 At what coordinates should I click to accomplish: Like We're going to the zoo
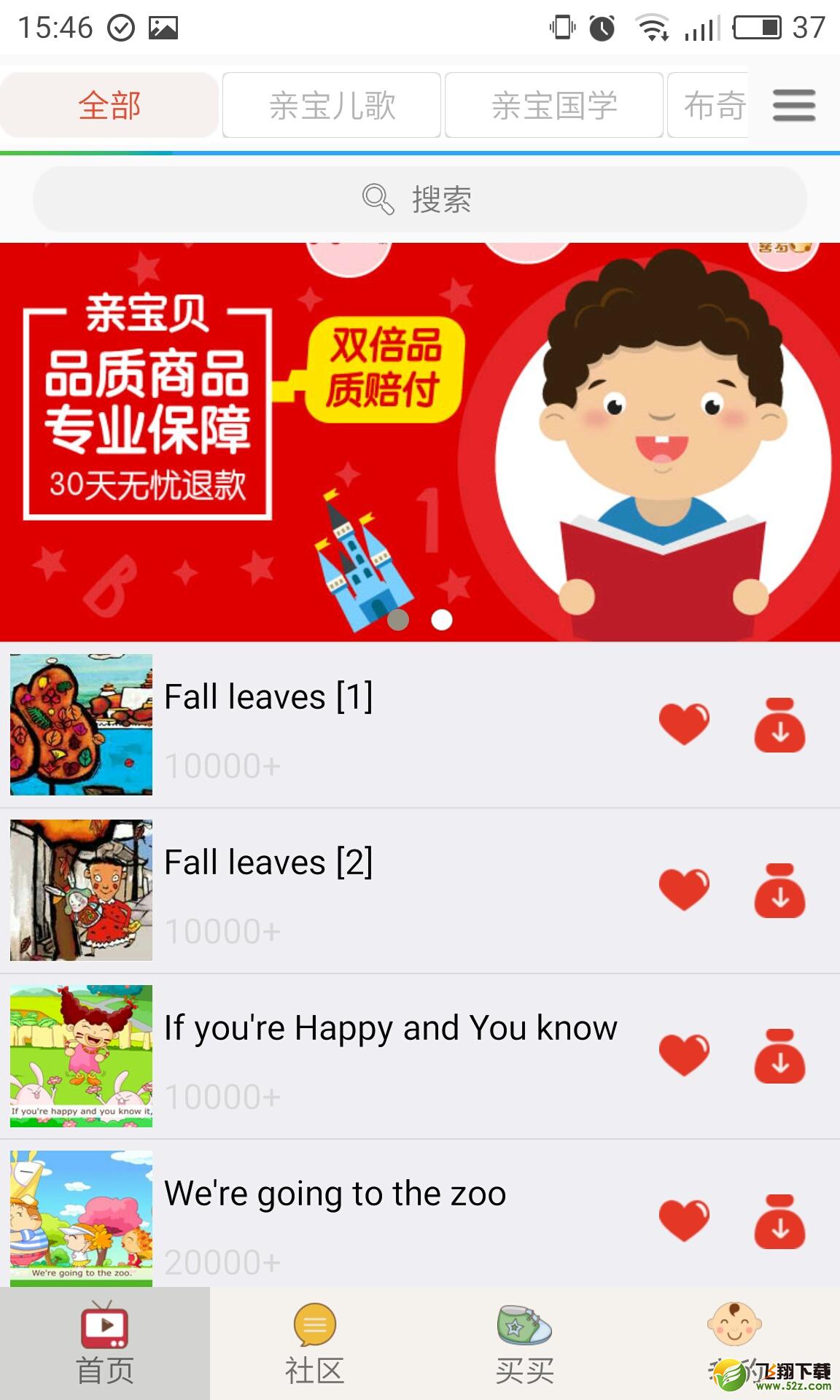point(684,1220)
